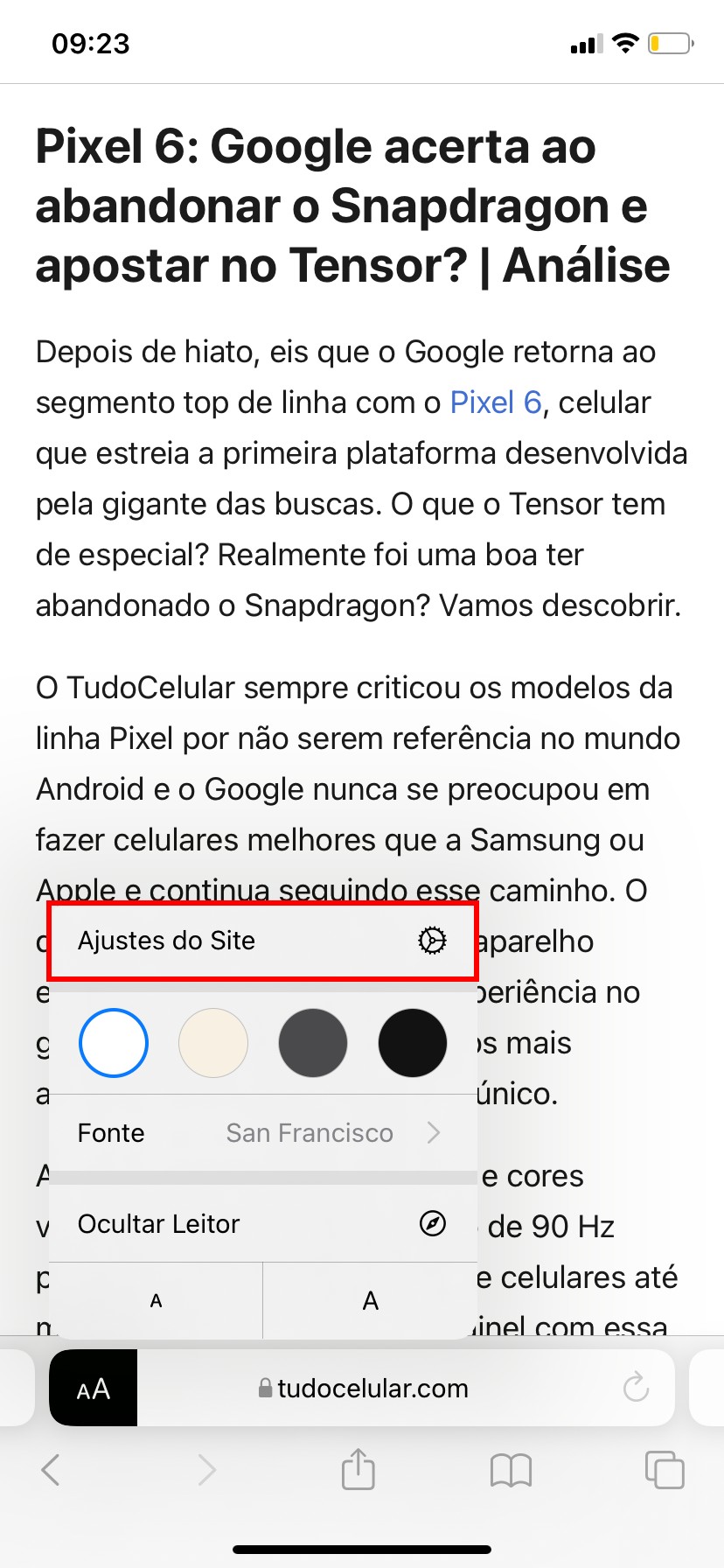This screenshot has width=724, height=1568.
Task: Select the dark gray reader background
Action: (313, 1043)
